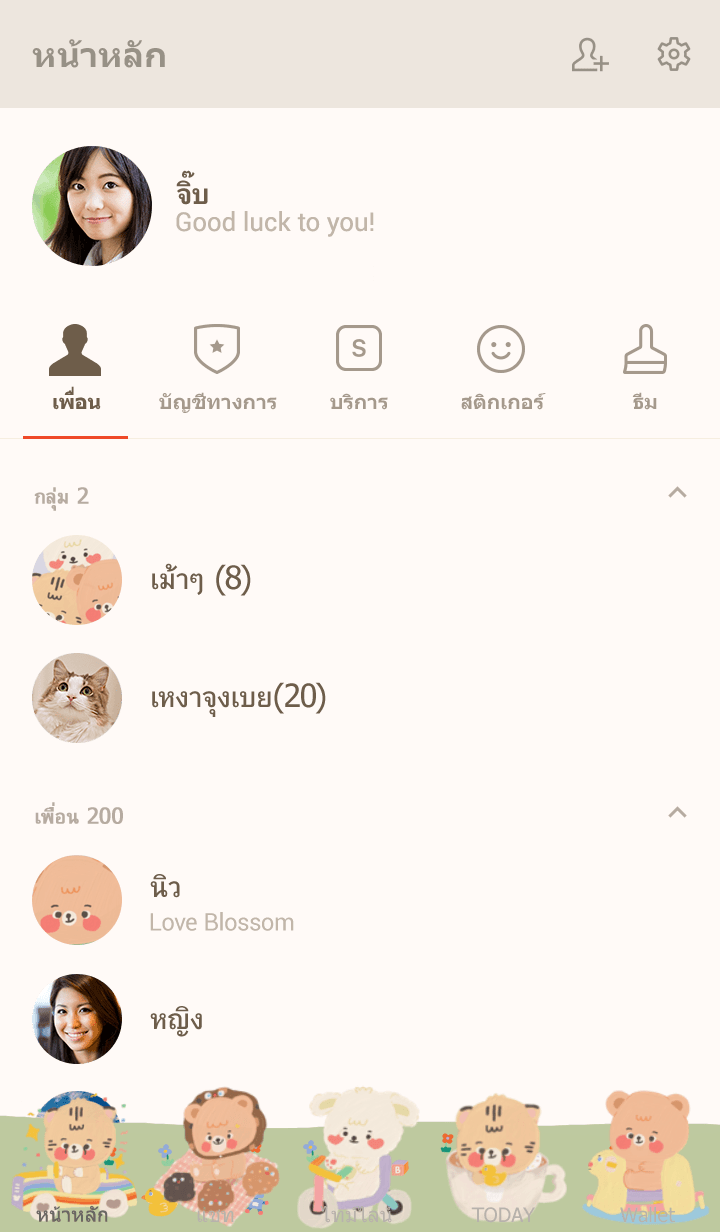The height and width of the screenshot is (1232, 720).
Task: Switch to the ธีม (Themes) tab
Action: tap(645, 370)
